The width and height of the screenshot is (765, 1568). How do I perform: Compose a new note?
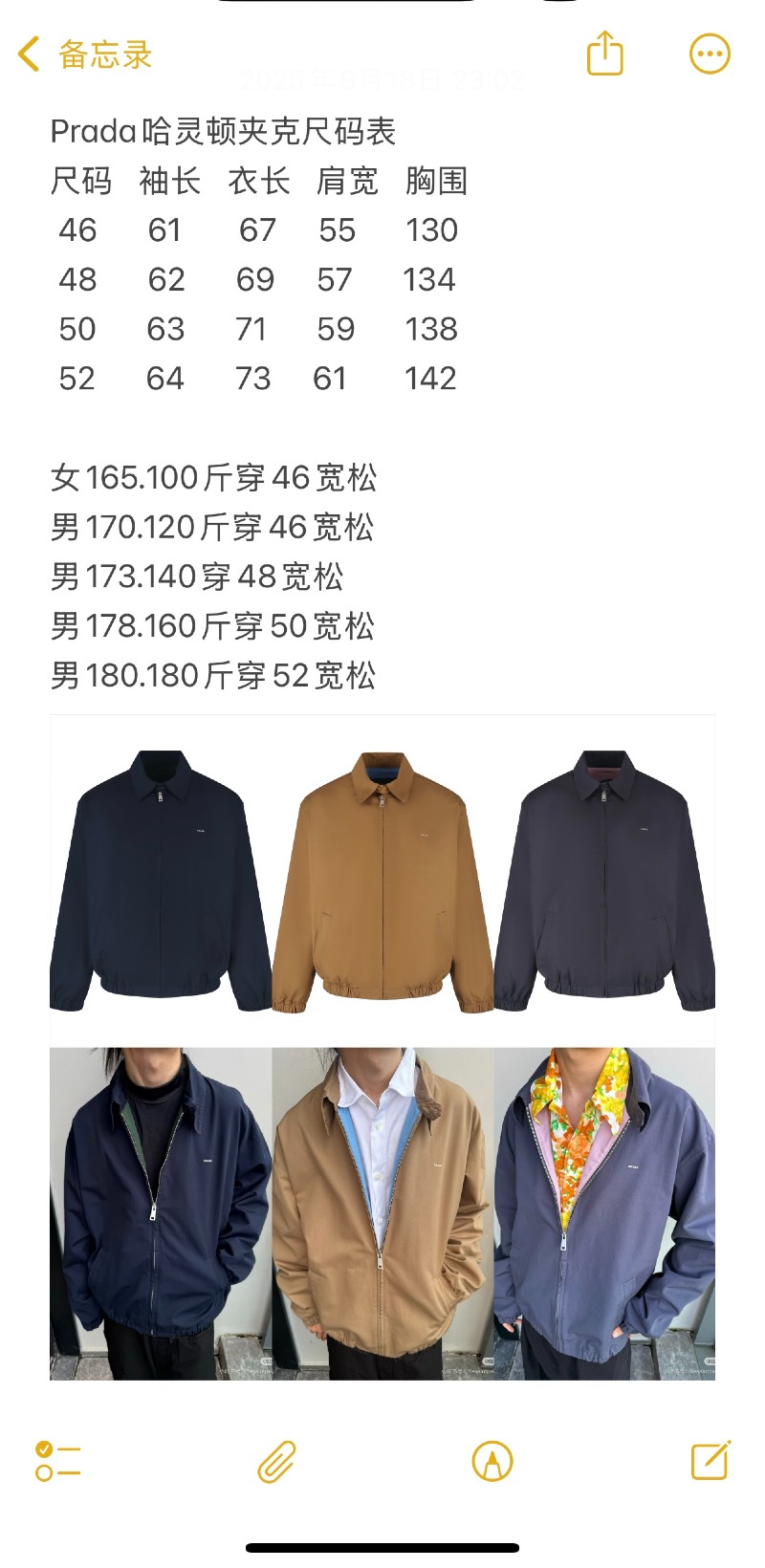click(x=710, y=1460)
